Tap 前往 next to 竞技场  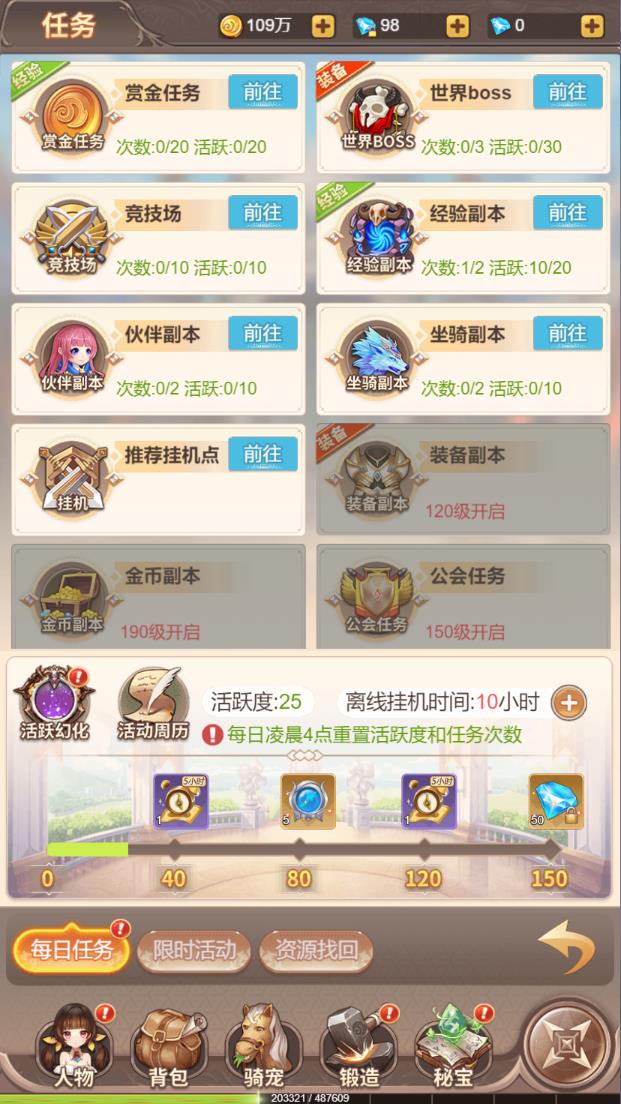(263, 213)
